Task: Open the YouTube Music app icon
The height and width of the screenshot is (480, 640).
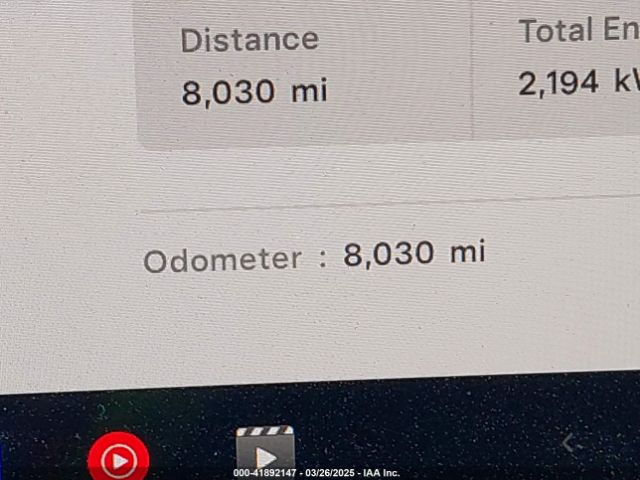Action: (x=118, y=460)
